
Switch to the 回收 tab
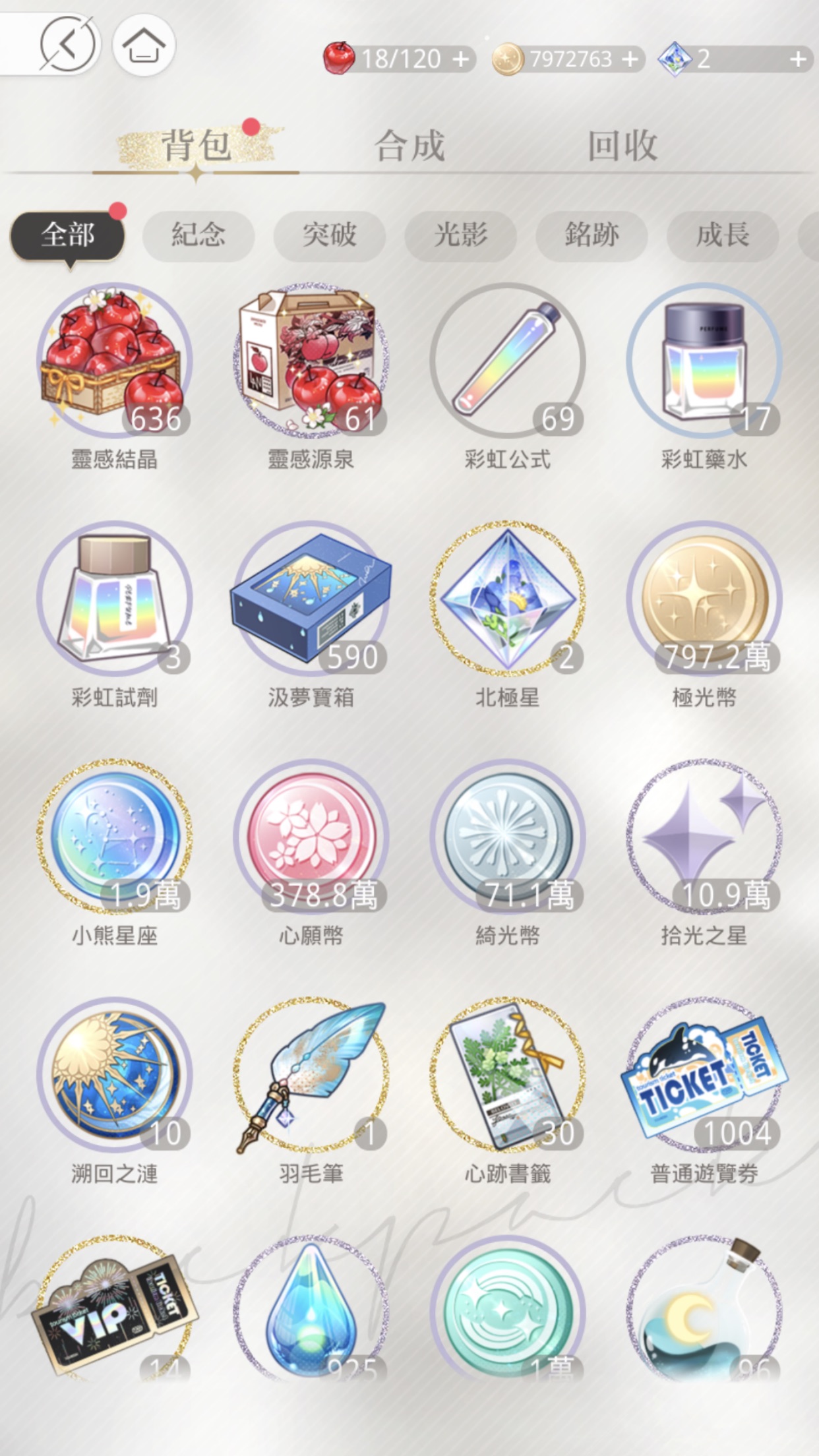pyautogui.click(x=622, y=146)
